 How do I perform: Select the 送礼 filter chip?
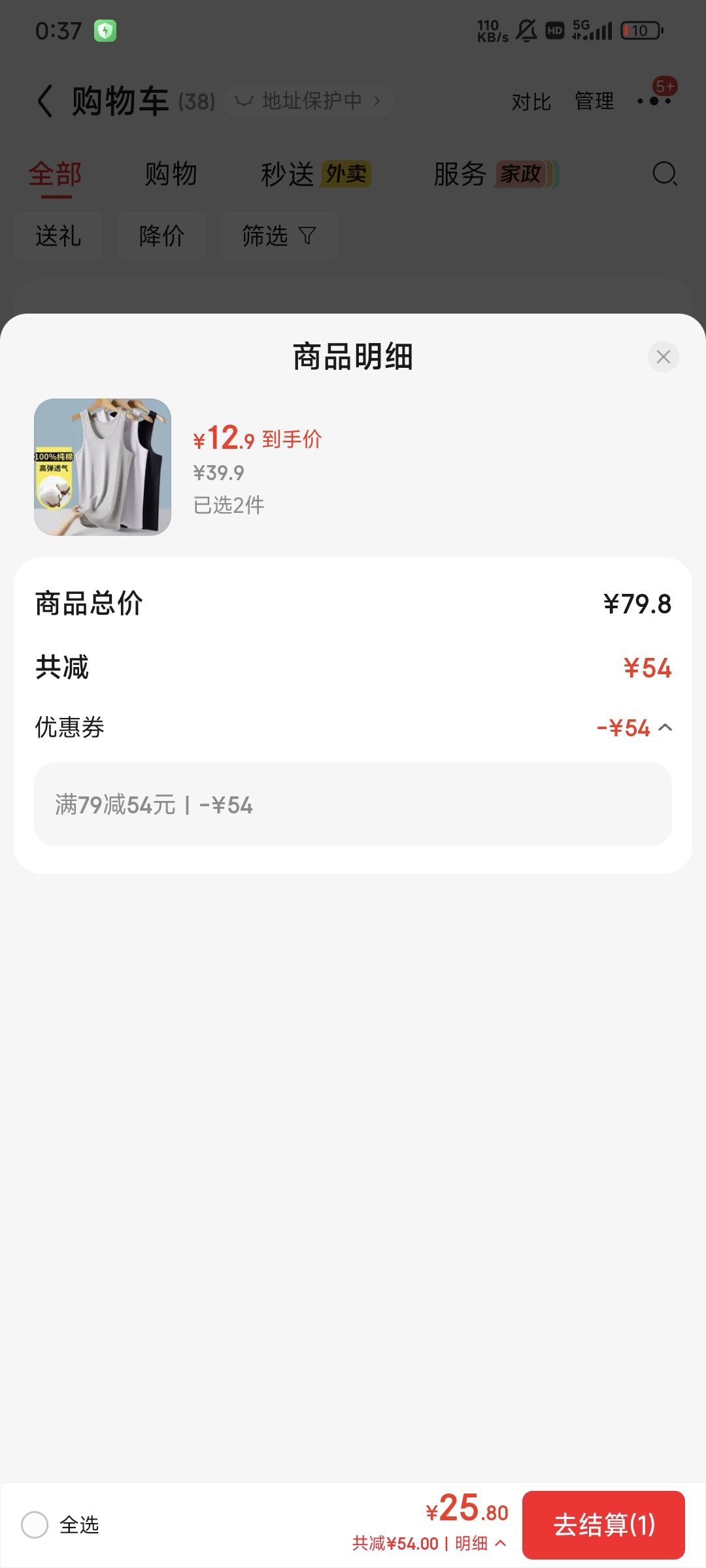point(58,236)
